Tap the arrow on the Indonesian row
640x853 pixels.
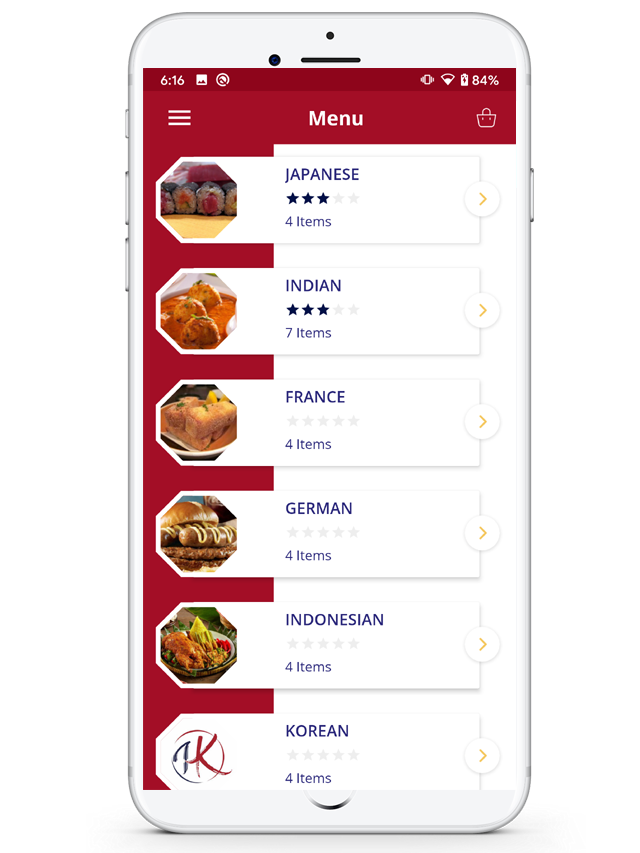coord(482,645)
